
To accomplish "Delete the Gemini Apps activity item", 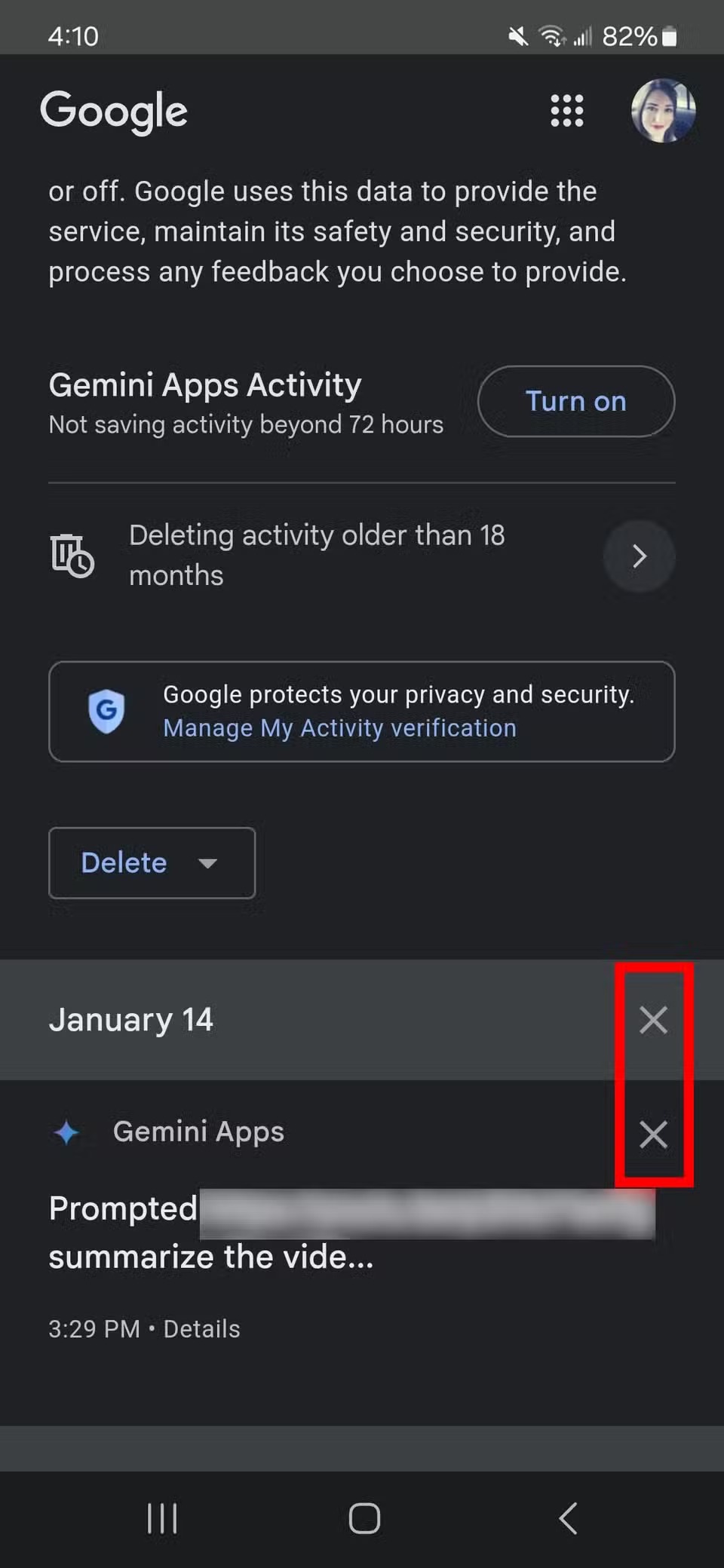I will pyautogui.click(x=653, y=1134).
